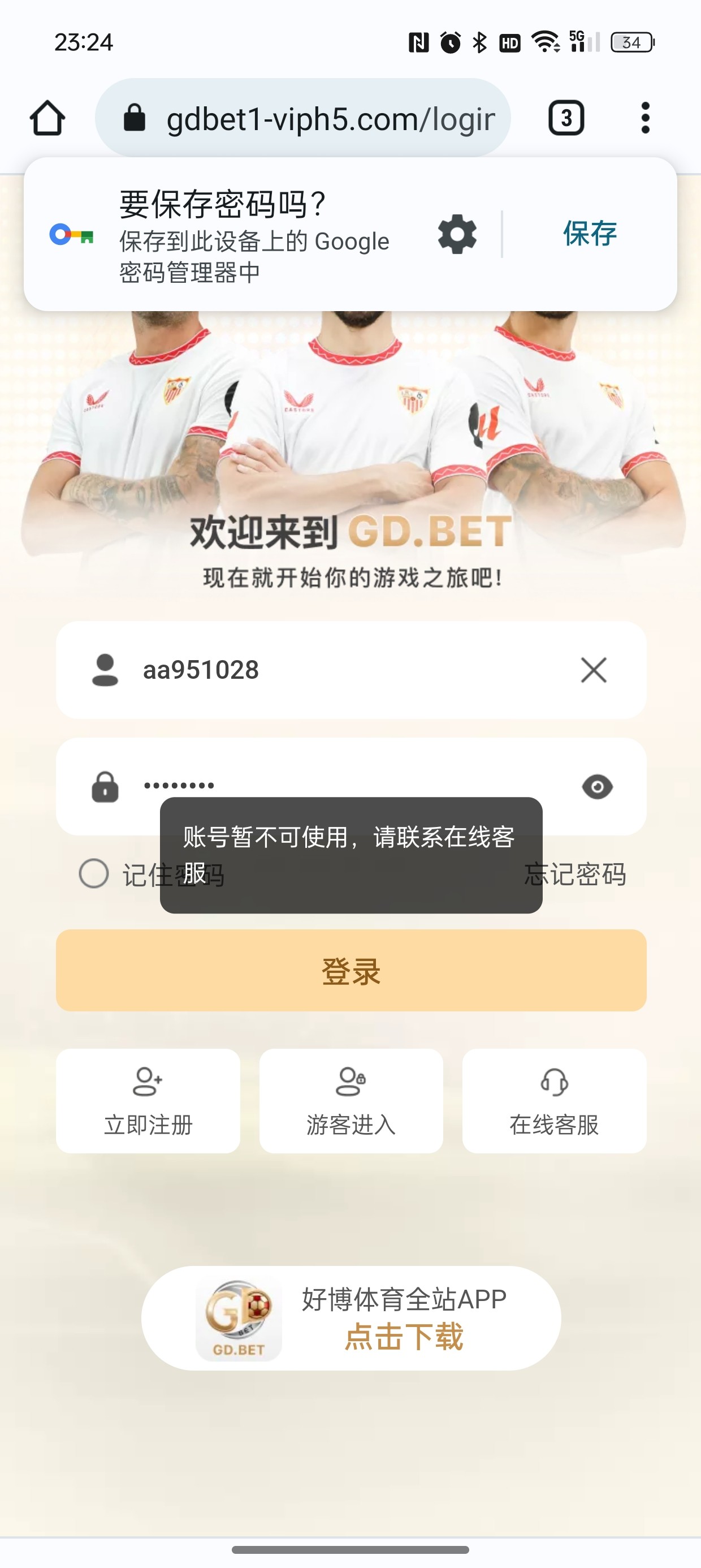The image size is (701, 1568).
Task: Tap the padlock icon in the address bar
Action: (135, 117)
